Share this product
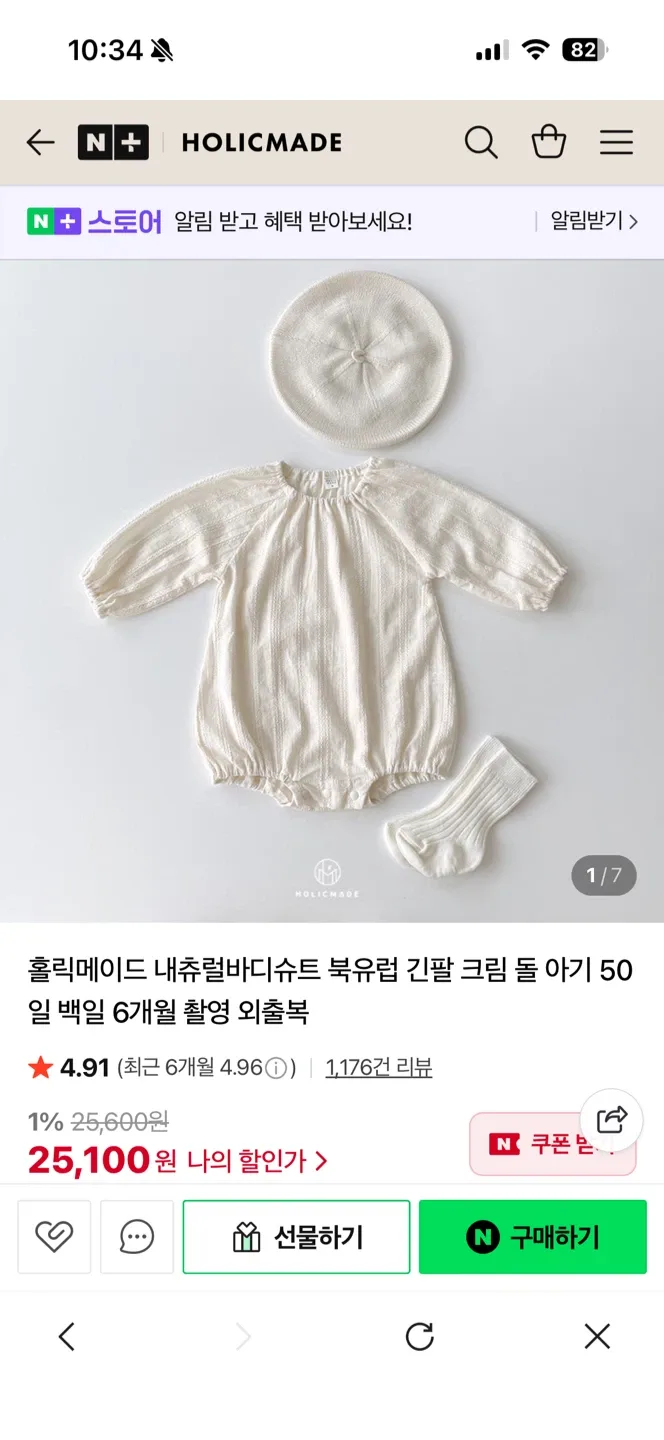The width and height of the screenshot is (664, 1440). (611, 1119)
